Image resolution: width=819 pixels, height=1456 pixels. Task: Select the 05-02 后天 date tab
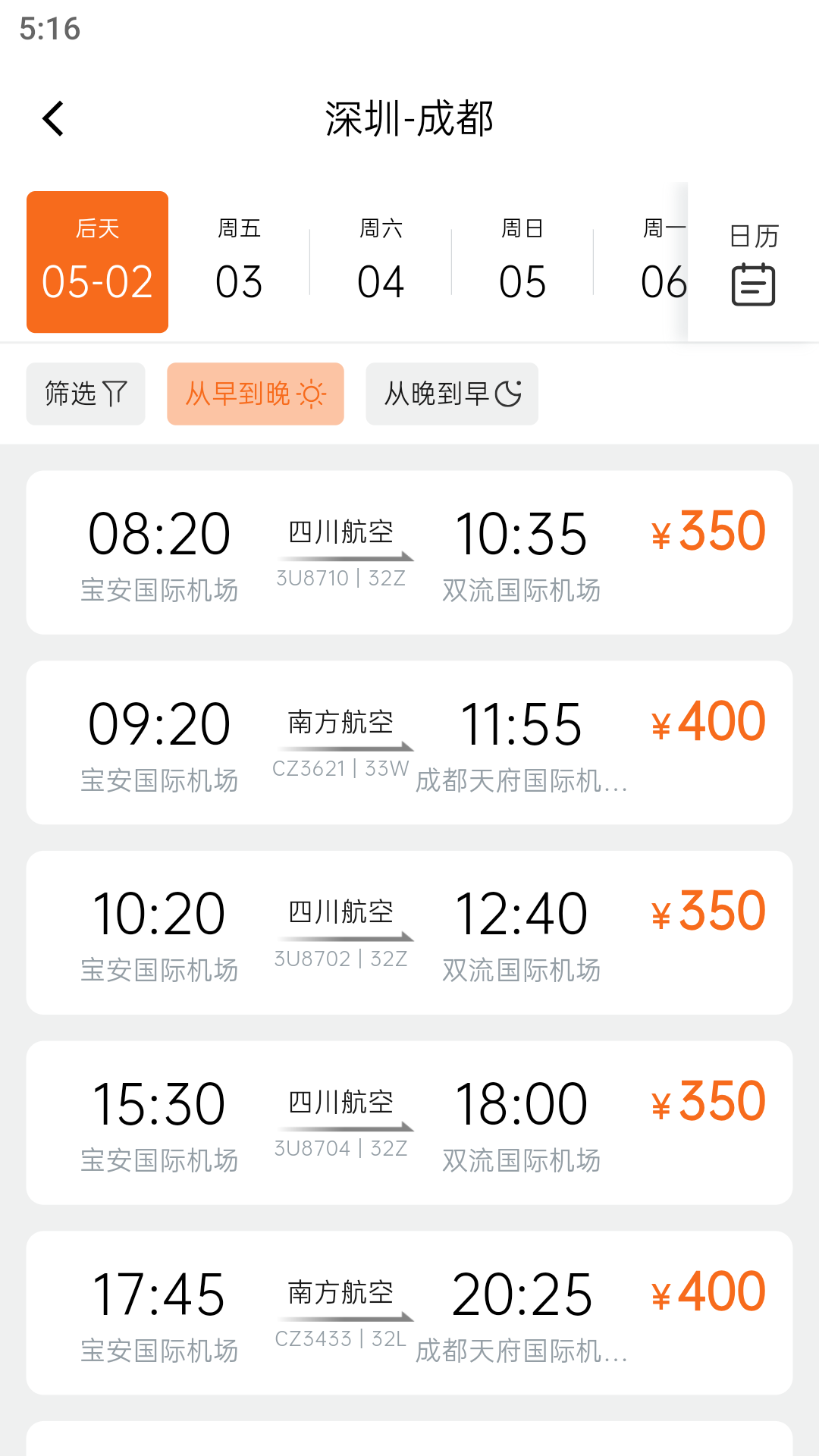(96, 261)
